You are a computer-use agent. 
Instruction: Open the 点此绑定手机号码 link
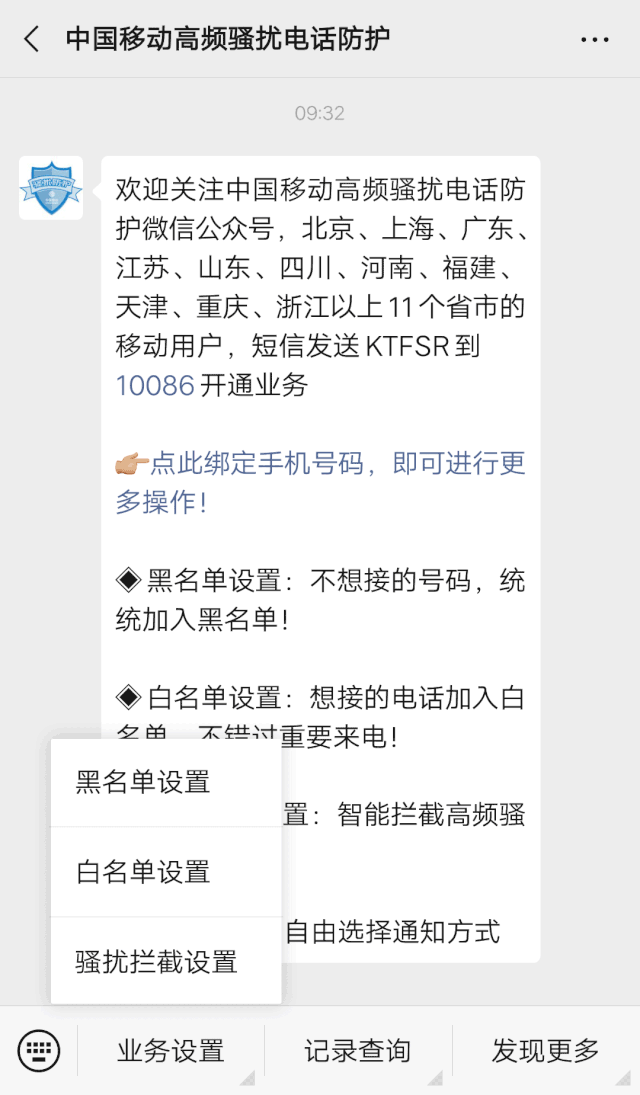coord(320,483)
